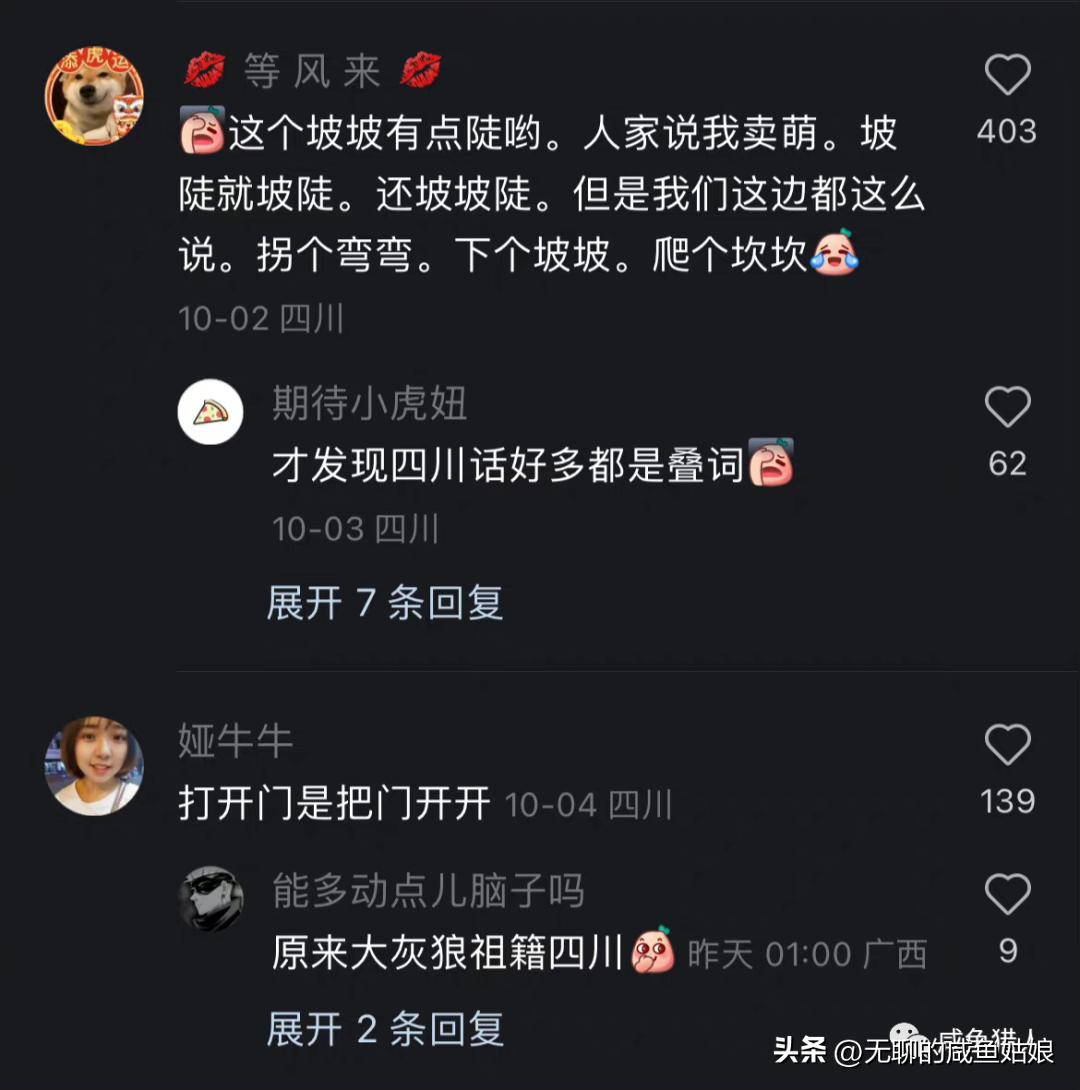Tap the 403 like count number

tap(1007, 131)
